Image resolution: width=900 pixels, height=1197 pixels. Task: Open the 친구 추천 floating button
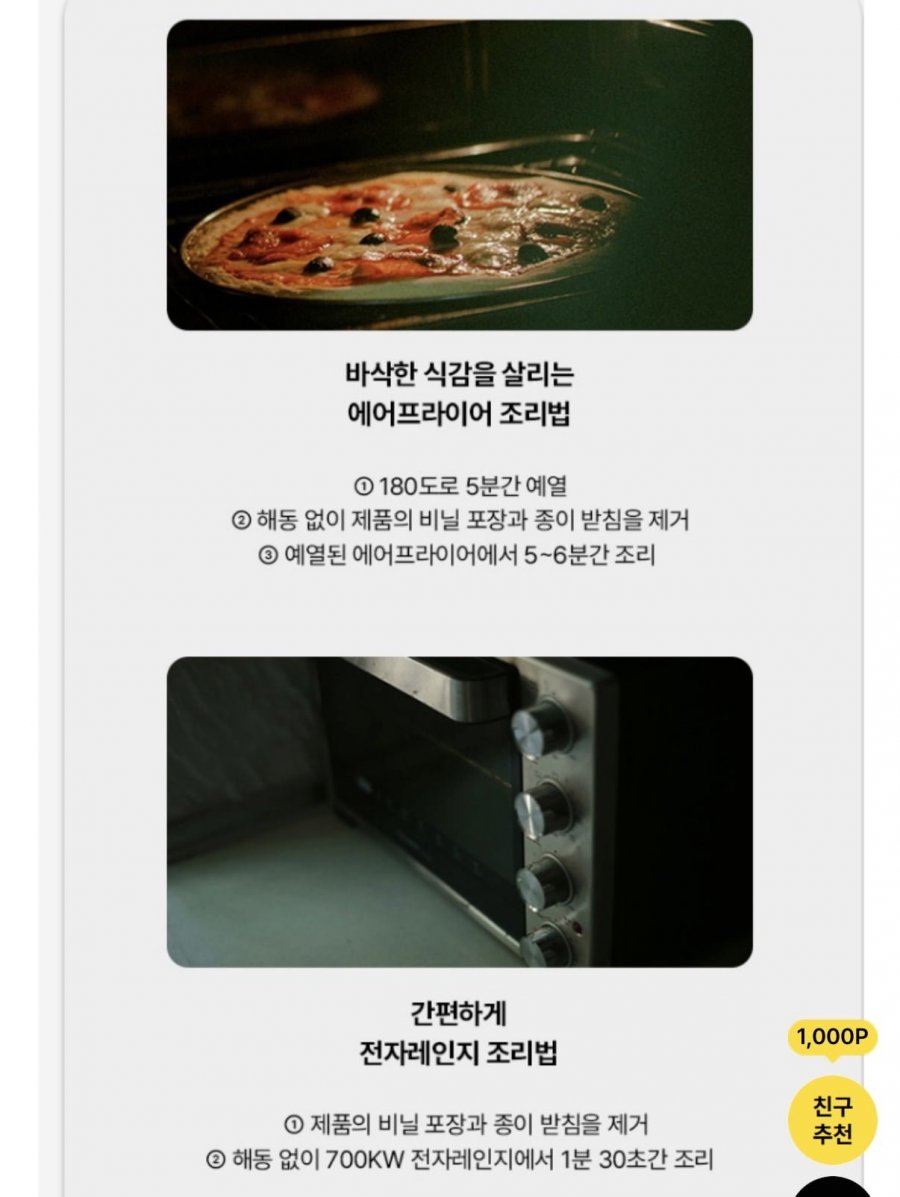[832, 1119]
